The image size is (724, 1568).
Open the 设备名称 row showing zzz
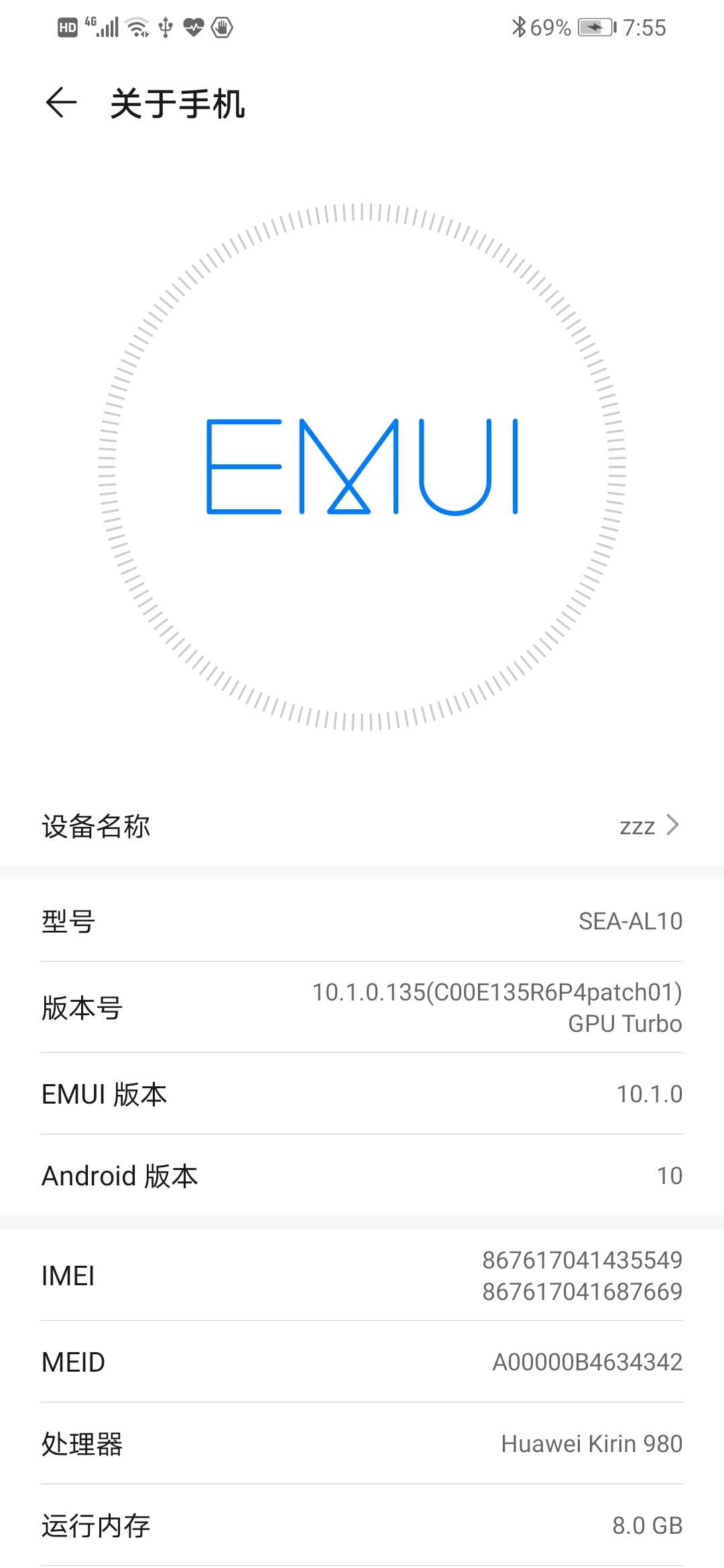362,826
